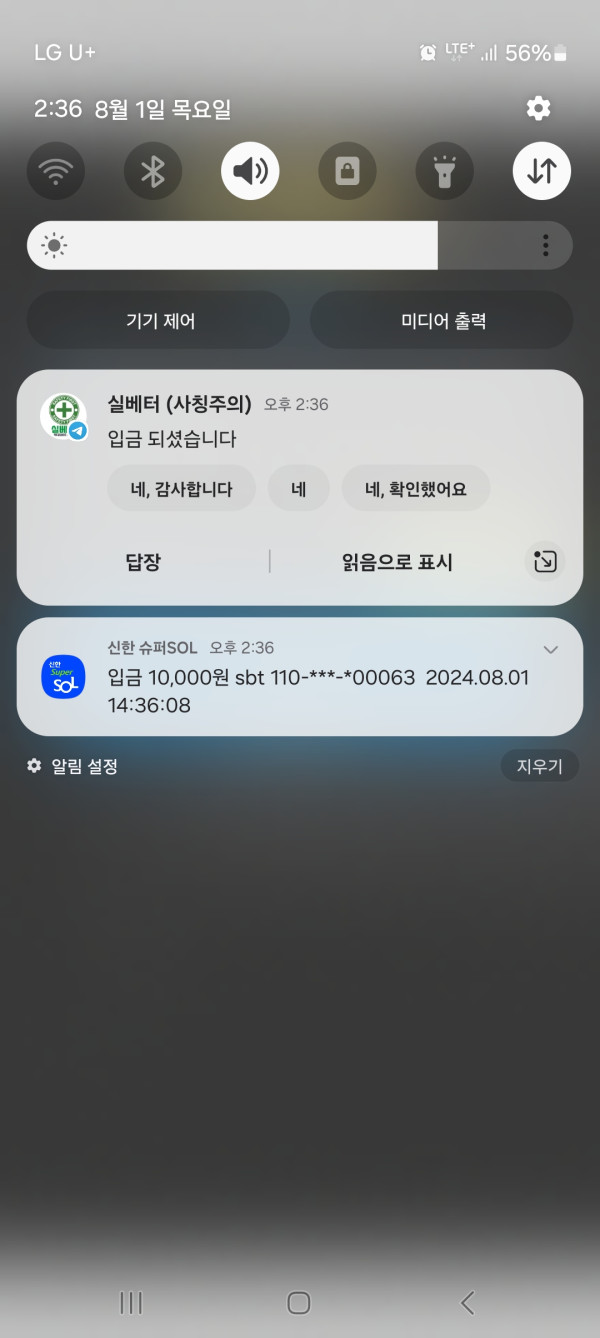The image size is (600, 1338).
Task: Send the '네' quick reply
Action: [298, 489]
